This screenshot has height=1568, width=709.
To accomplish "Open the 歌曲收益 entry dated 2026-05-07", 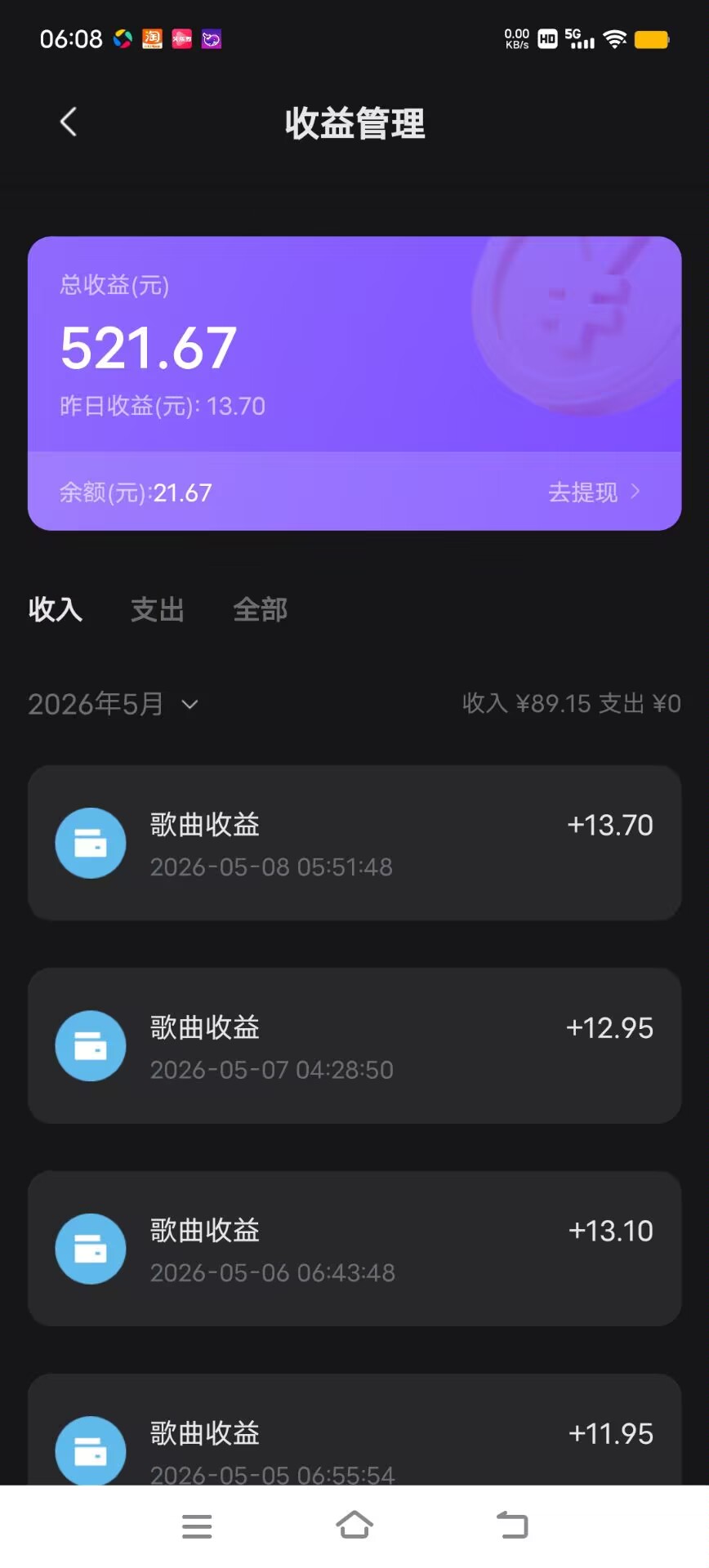I will click(354, 1045).
